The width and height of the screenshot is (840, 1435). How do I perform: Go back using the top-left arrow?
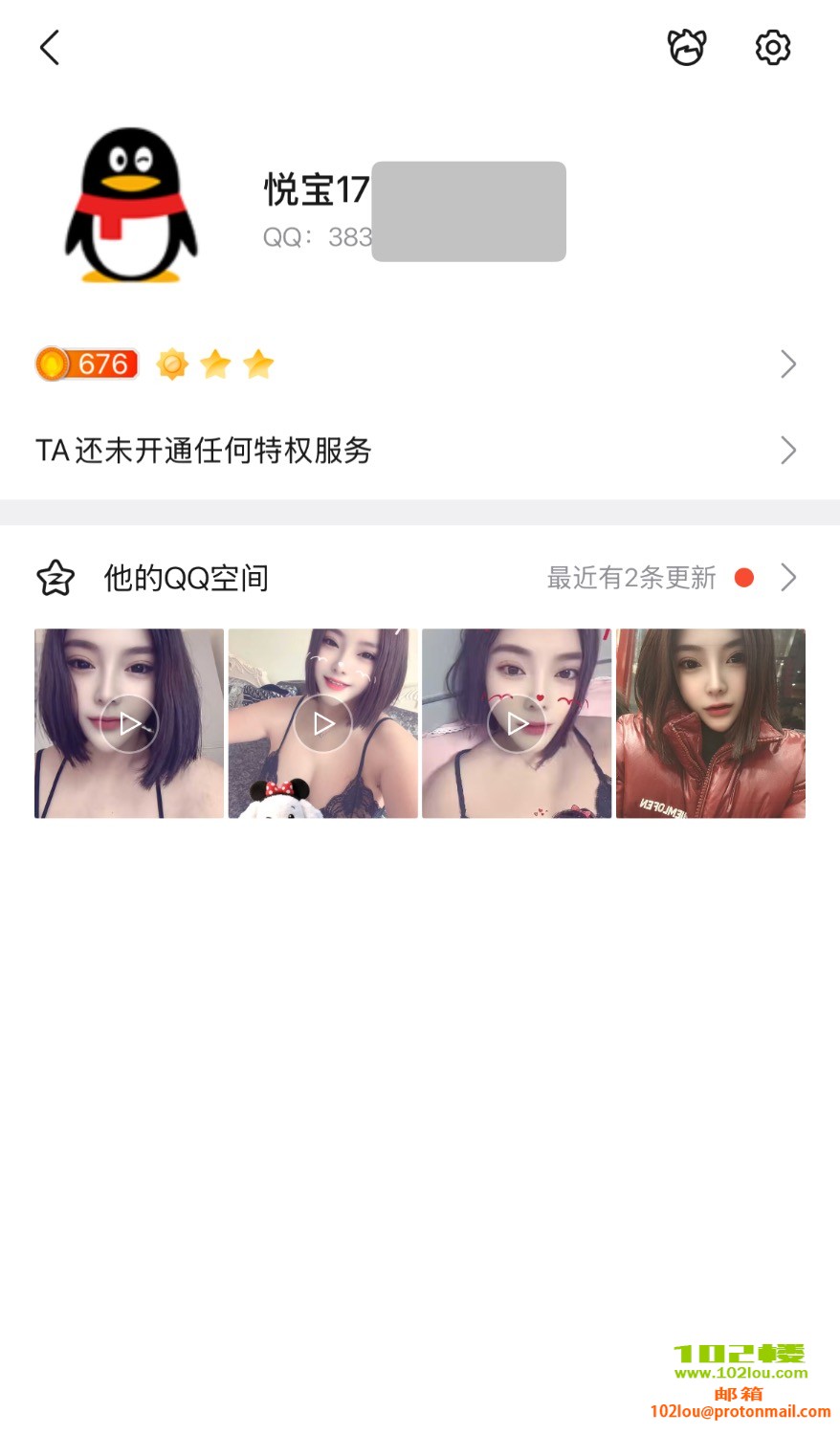pos(50,47)
